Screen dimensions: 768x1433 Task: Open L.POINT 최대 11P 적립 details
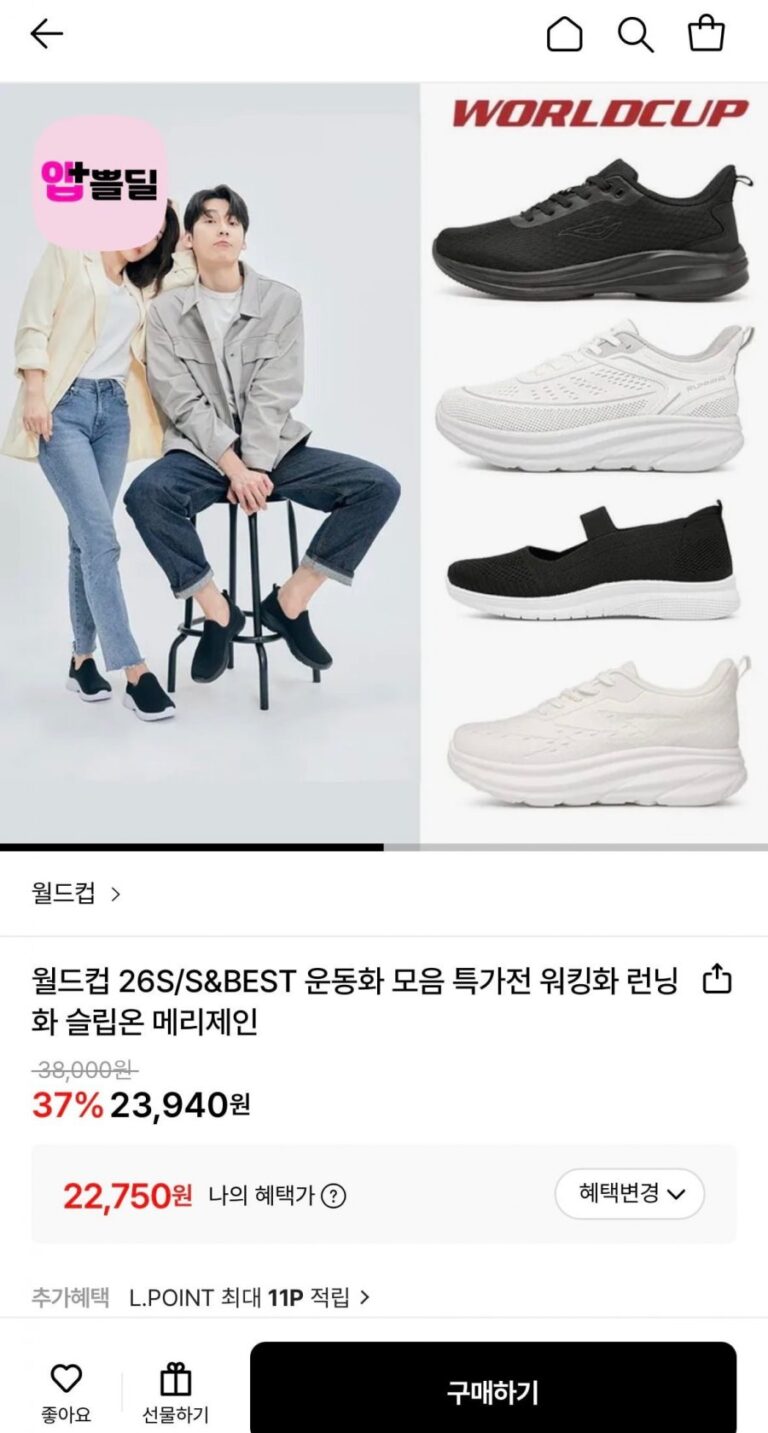[250, 1298]
